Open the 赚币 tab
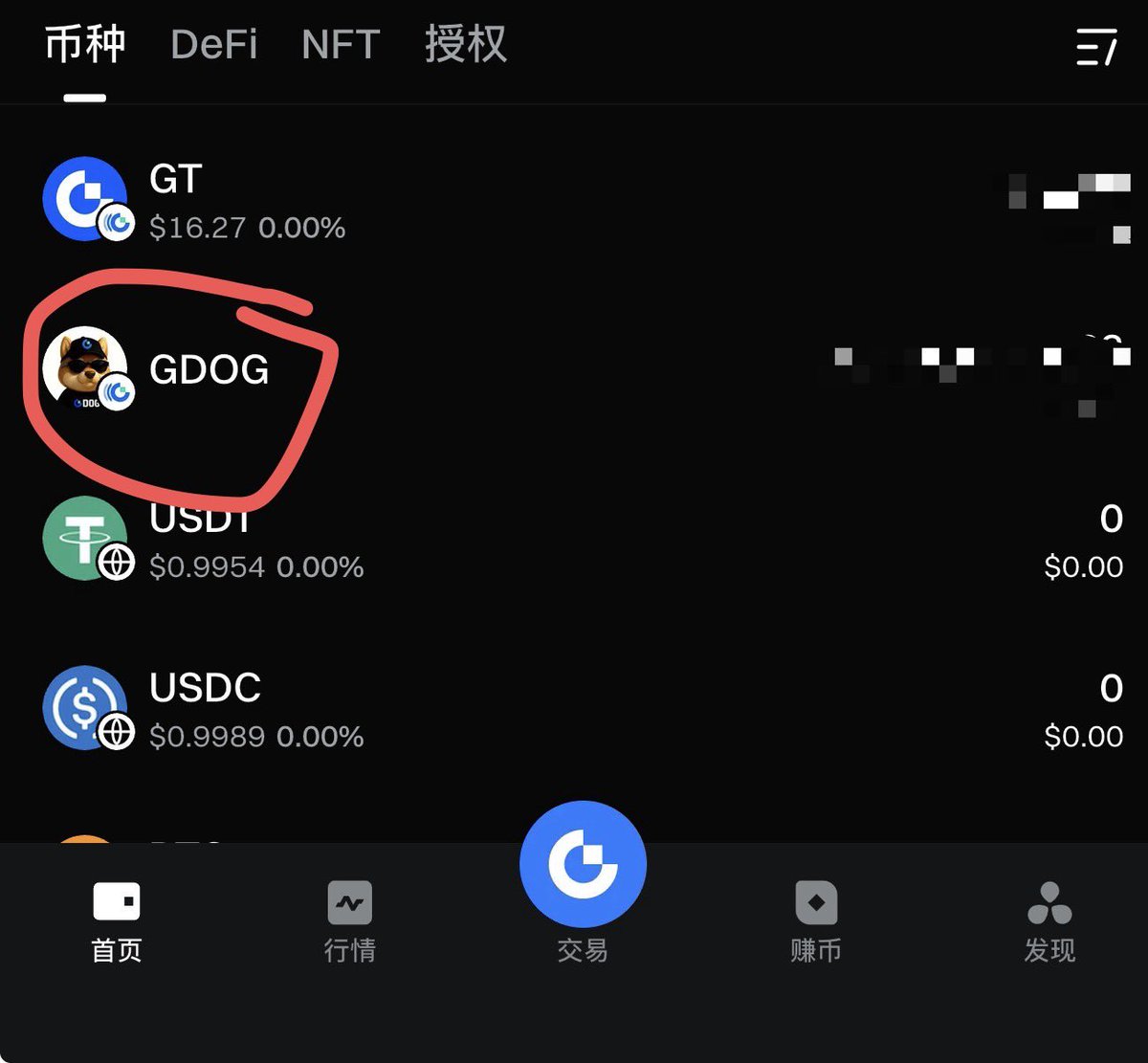Image resolution: width=1148 pixels, height=1063 pixels. pos(816,920)
